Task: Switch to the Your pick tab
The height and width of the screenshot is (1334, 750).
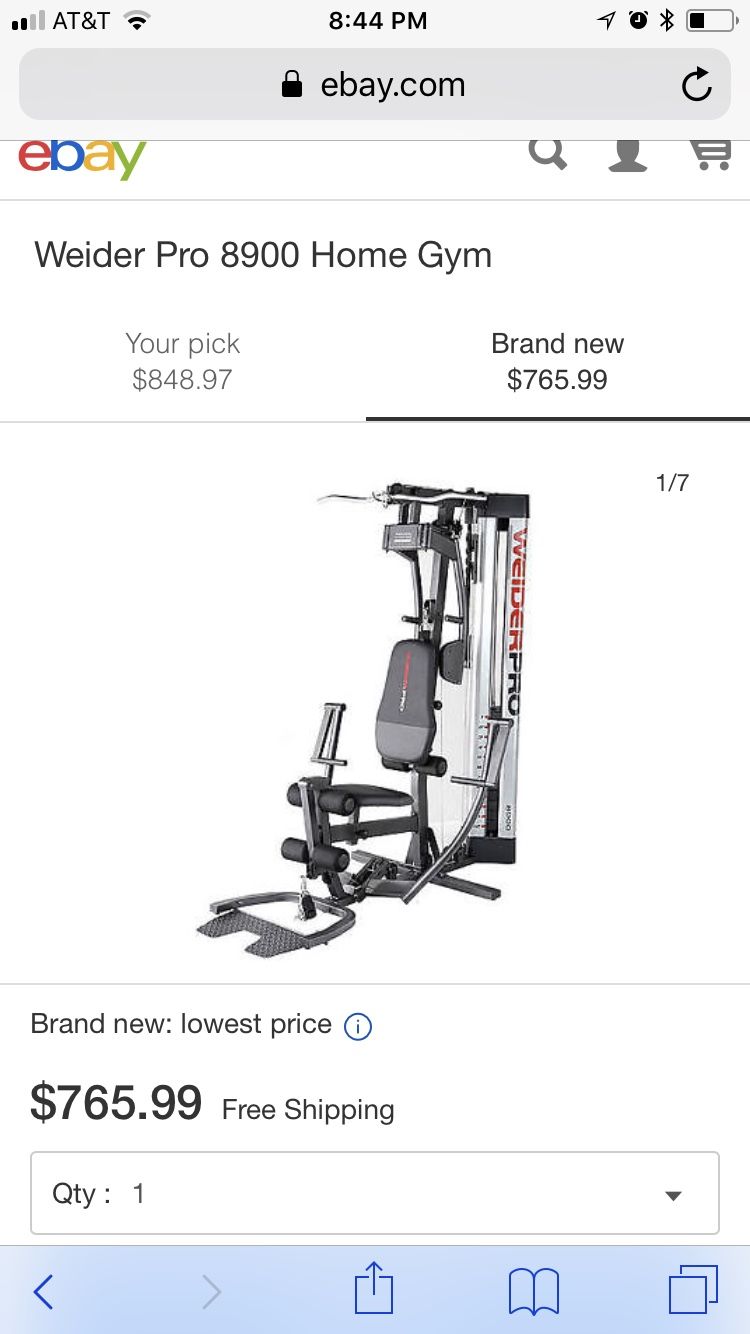Action: pos(182,361)
